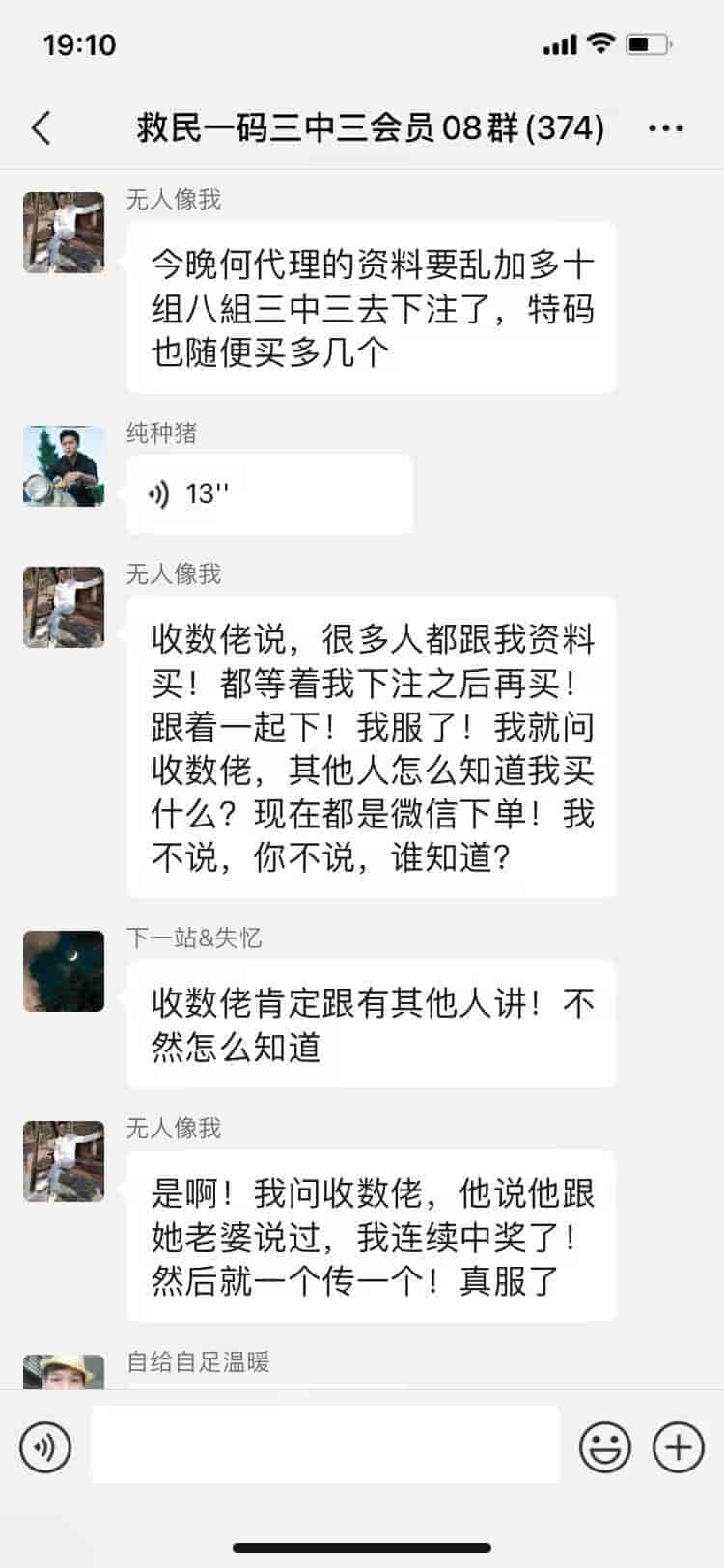Open the group chat overflow menu

666,127
